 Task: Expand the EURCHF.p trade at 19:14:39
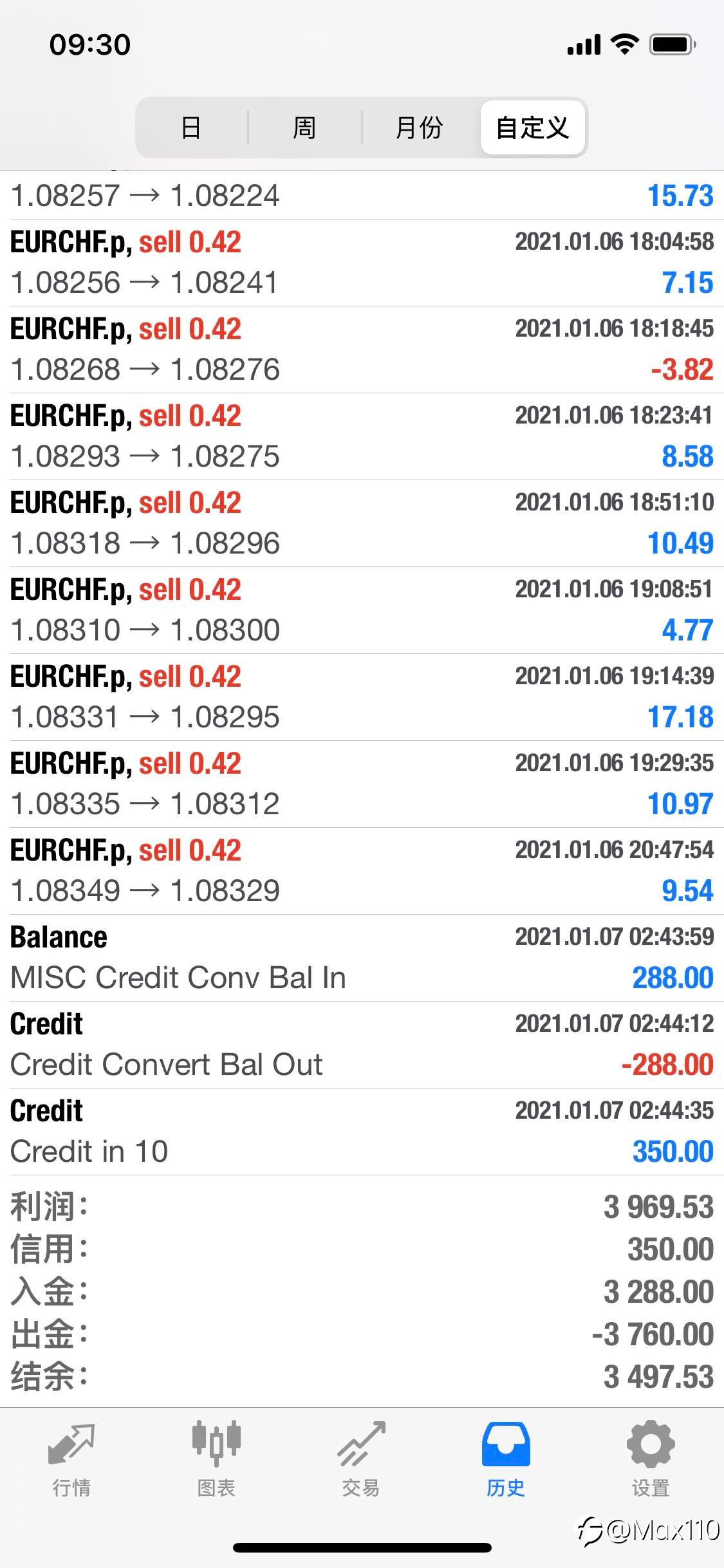pyautogui.click(x=362, y=697)
